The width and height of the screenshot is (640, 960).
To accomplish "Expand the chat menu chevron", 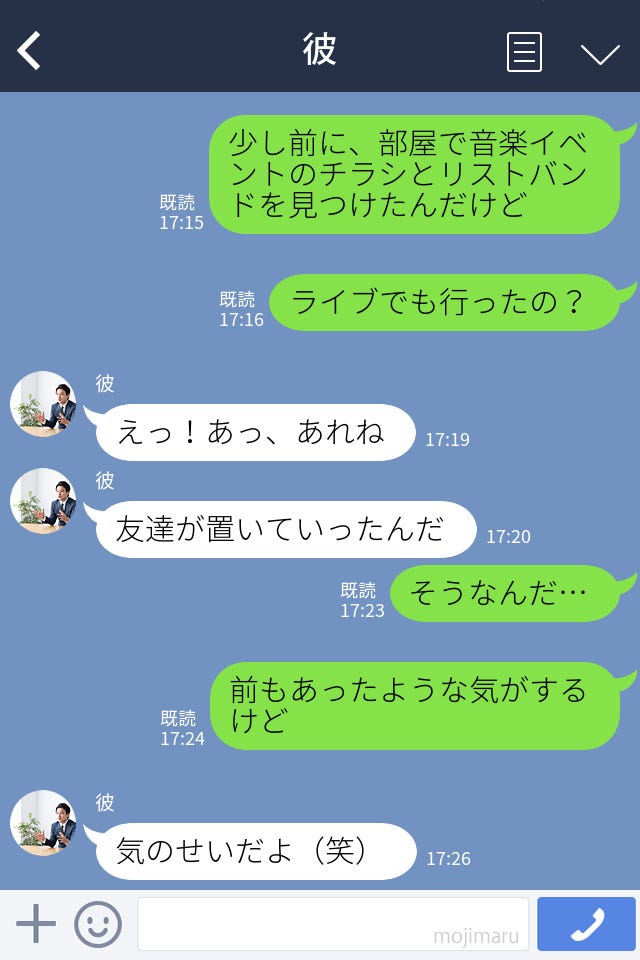I will (600, 53).
